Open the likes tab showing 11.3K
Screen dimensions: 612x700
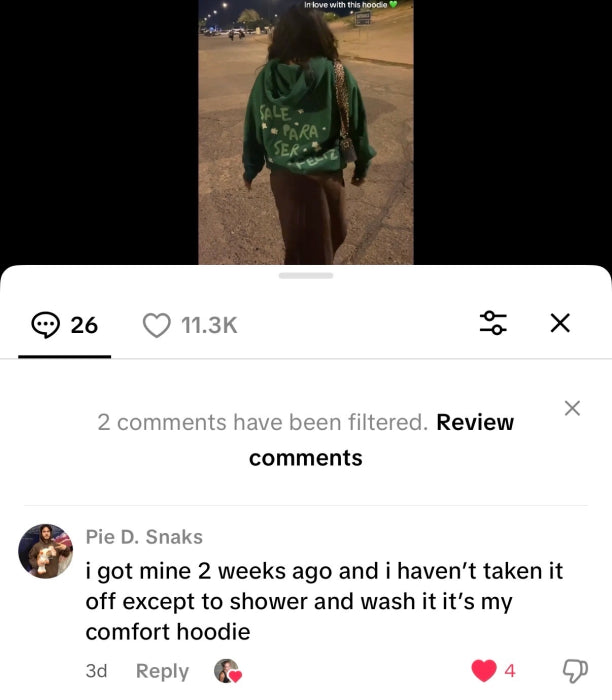[x=190, y=325]
